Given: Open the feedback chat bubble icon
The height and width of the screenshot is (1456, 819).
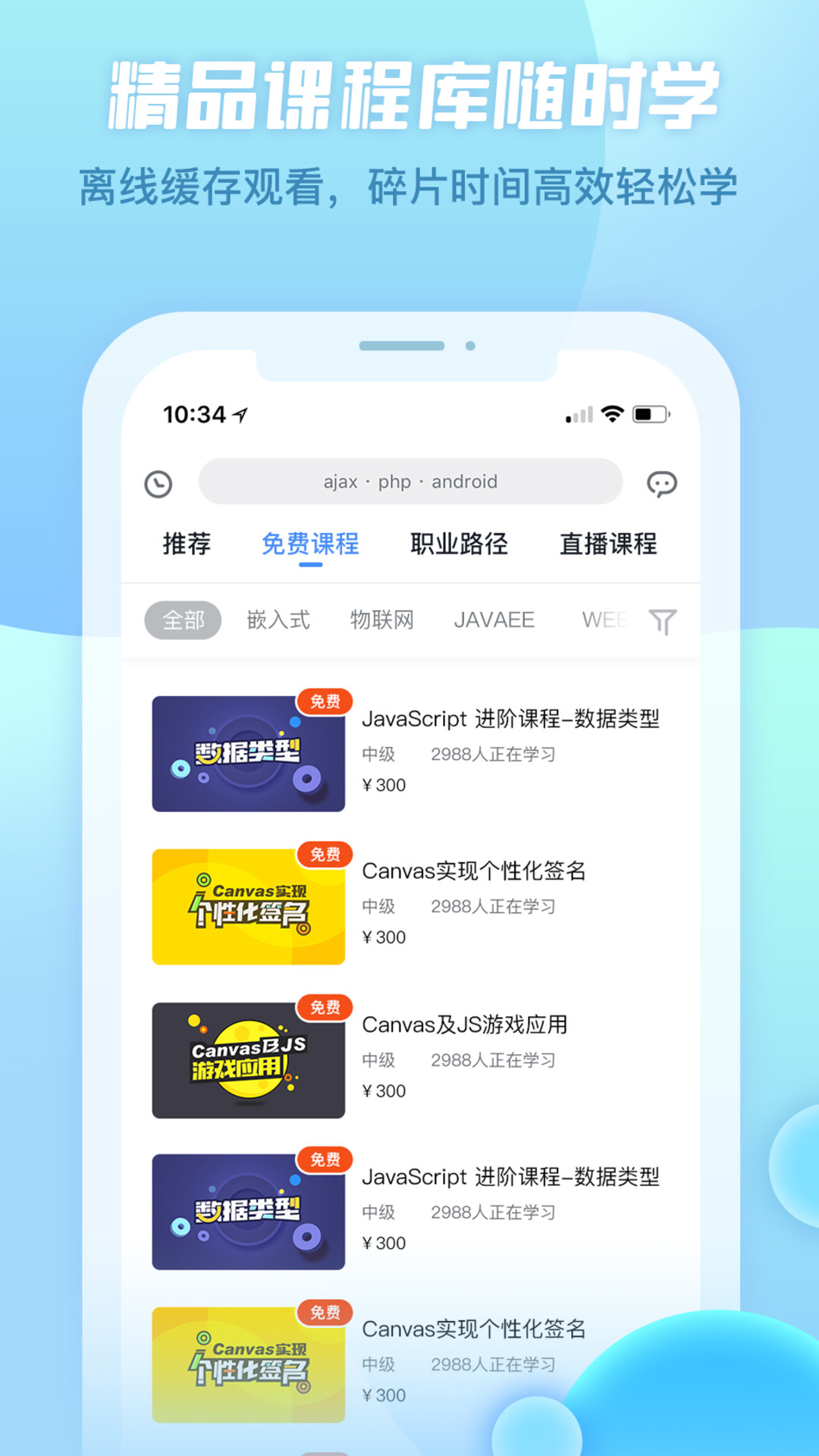Looking at the screenshot, I should coord(664,483).
